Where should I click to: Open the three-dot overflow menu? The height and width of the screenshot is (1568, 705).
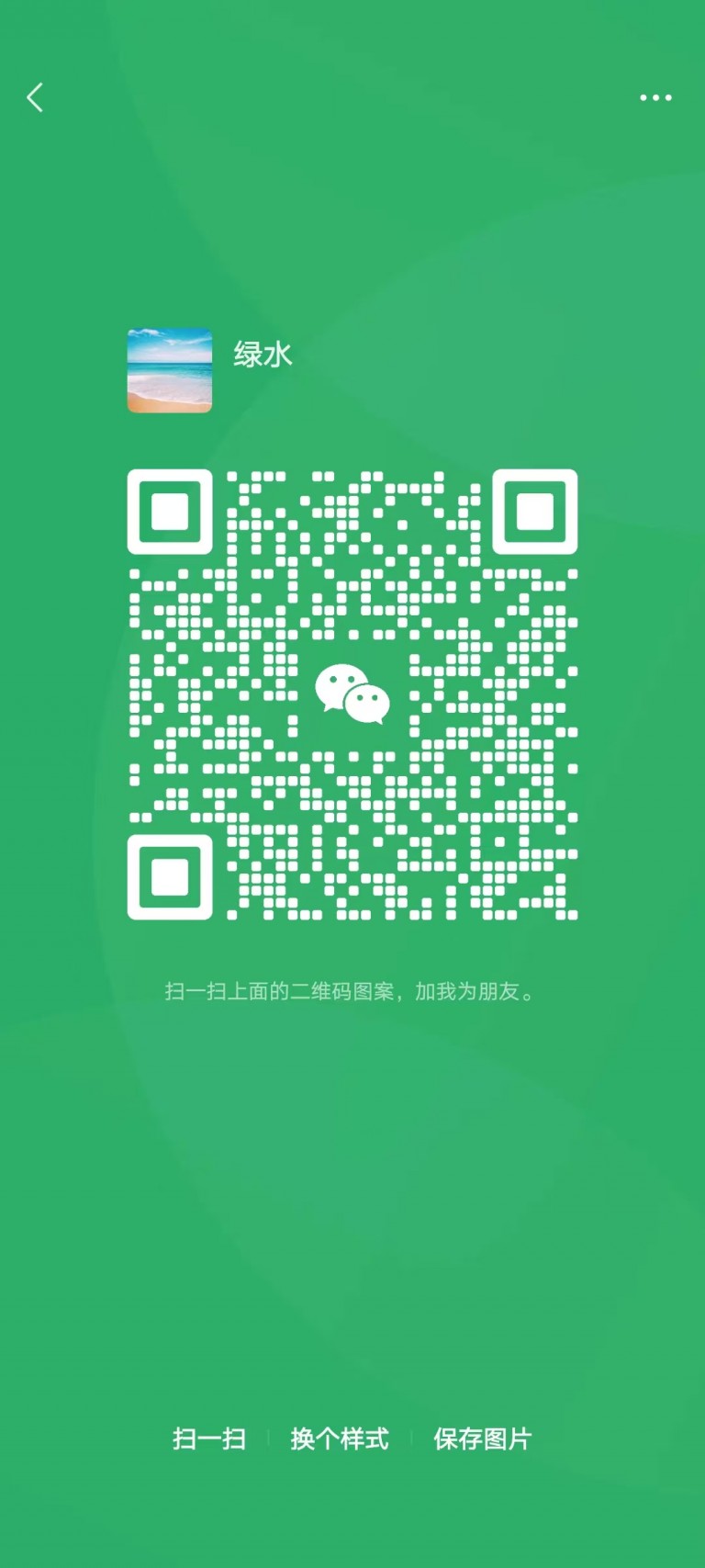point(655,97)
